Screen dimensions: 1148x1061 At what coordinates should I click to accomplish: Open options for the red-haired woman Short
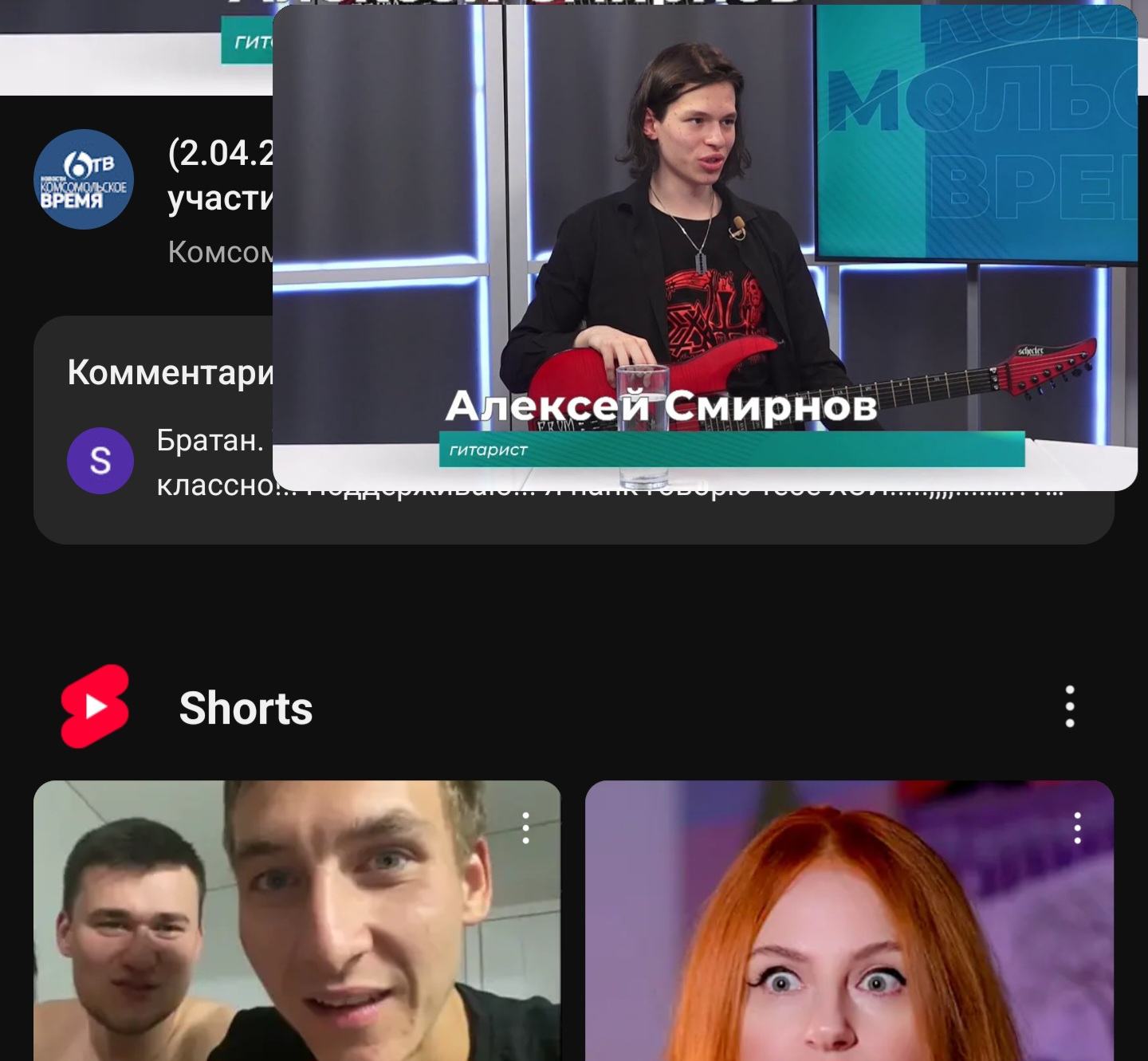pos(1077,828)
